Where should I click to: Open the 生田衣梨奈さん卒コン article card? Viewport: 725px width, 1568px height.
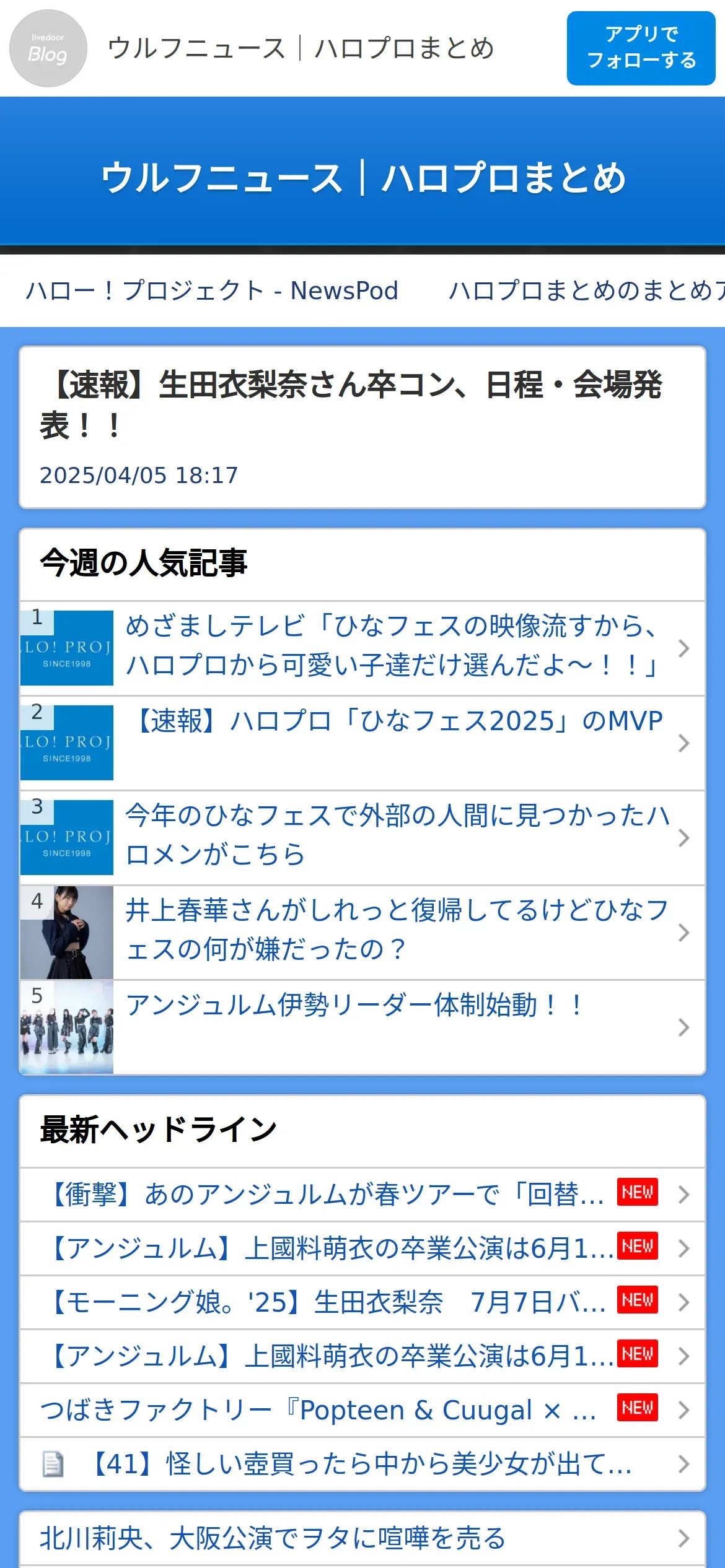(362, 427)
